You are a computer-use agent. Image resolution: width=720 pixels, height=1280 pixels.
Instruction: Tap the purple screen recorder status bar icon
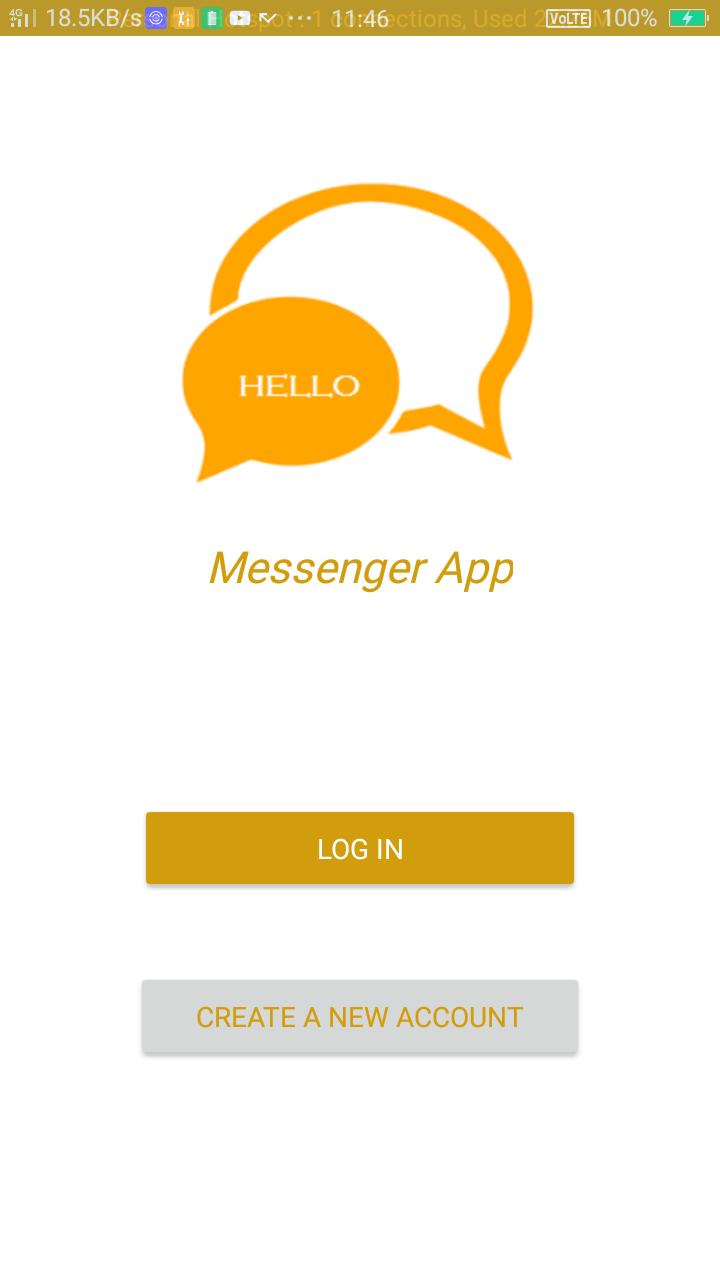pos(155,18)
